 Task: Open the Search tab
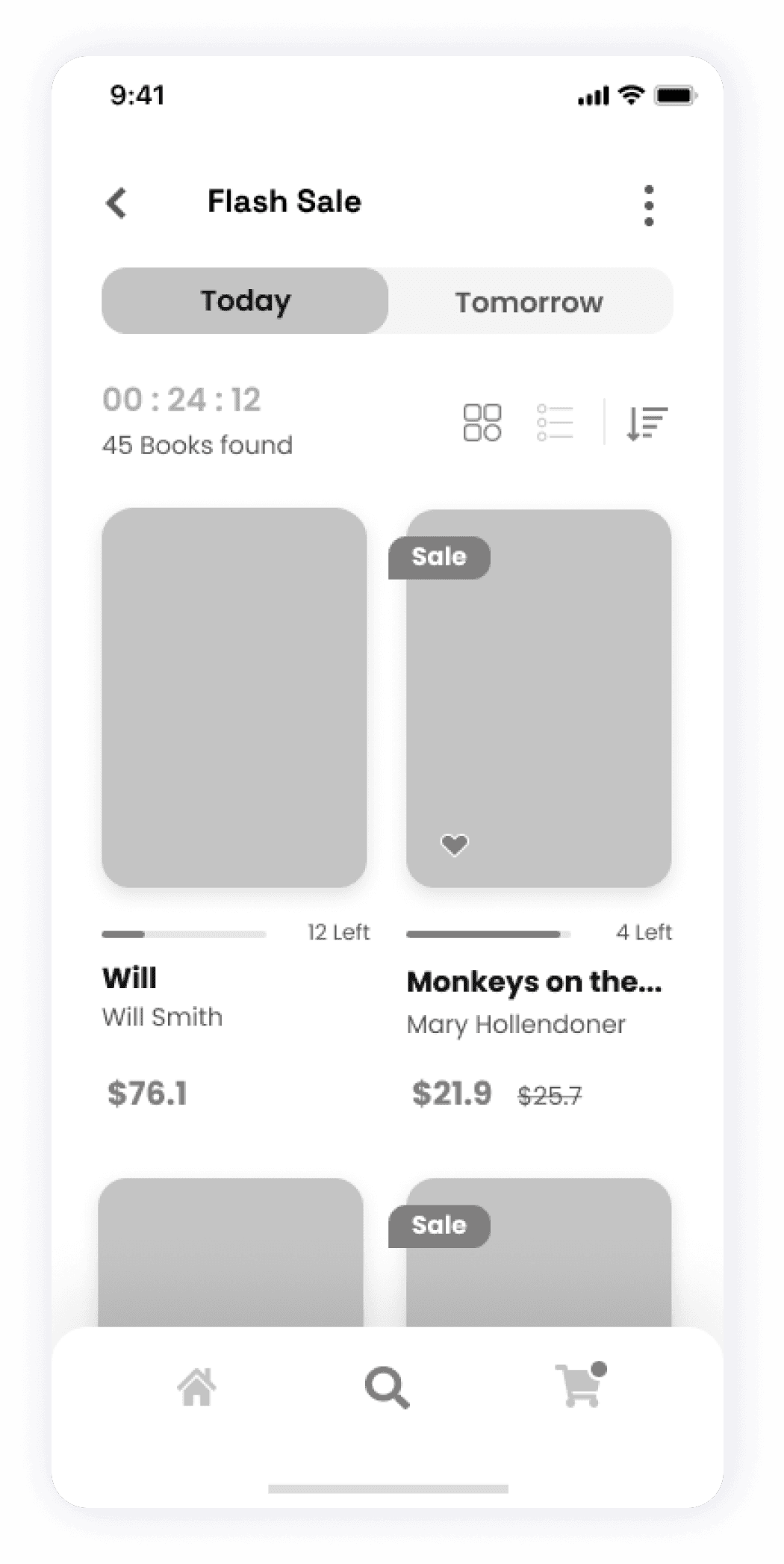tap(387, 1387)
